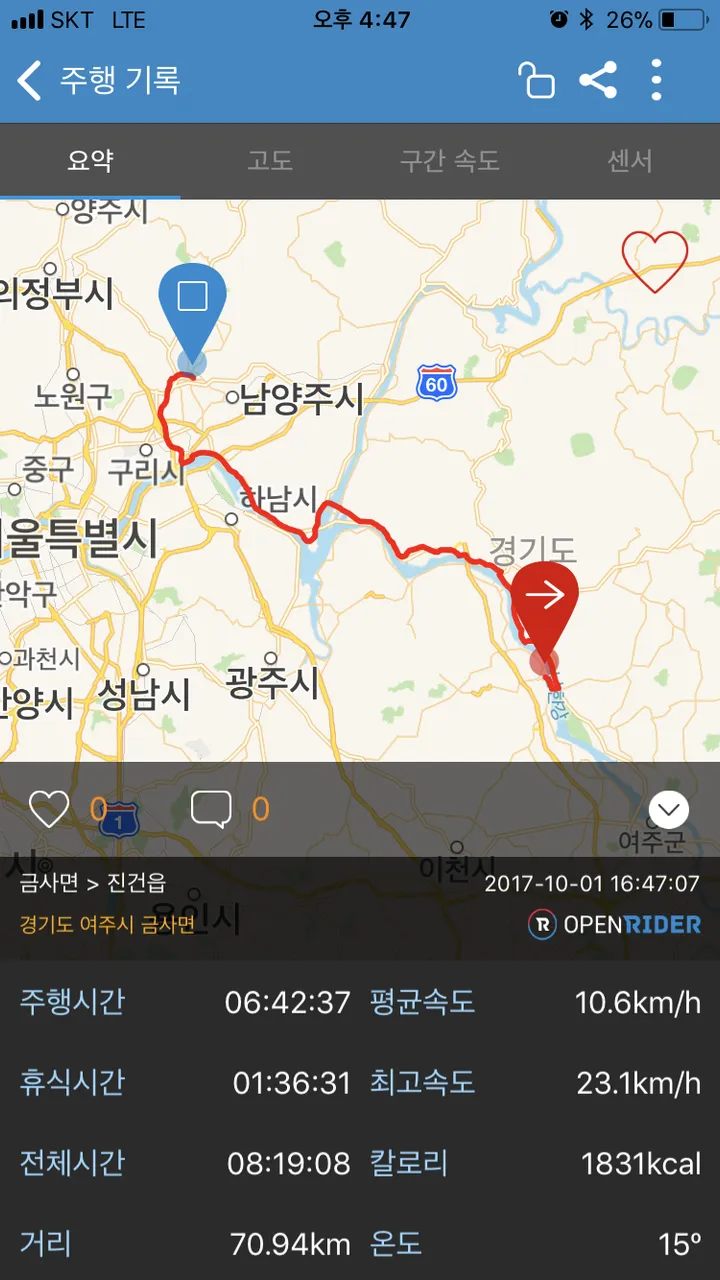Open the 구간 속도 tab

tap(450, 161)
